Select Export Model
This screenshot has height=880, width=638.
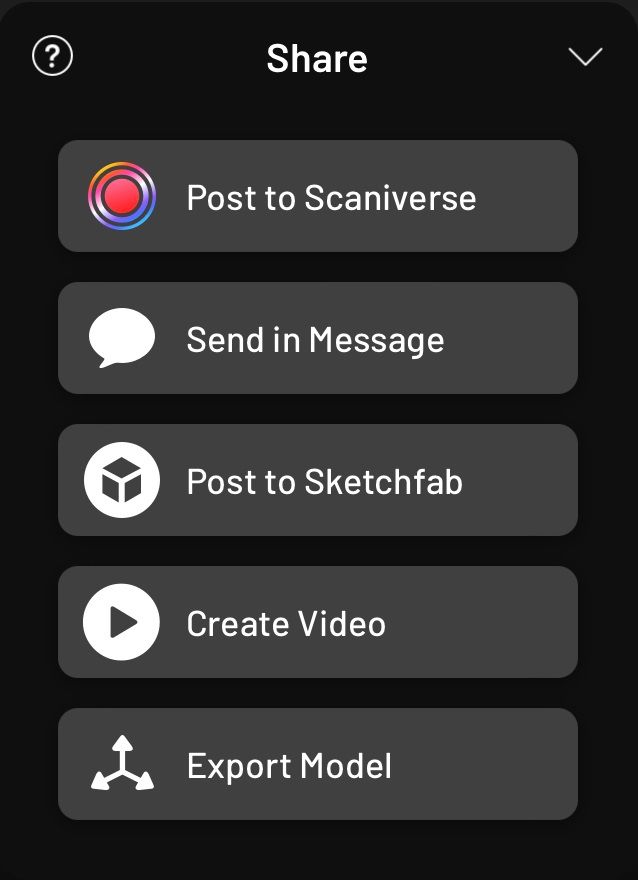[x=318, y=765]
